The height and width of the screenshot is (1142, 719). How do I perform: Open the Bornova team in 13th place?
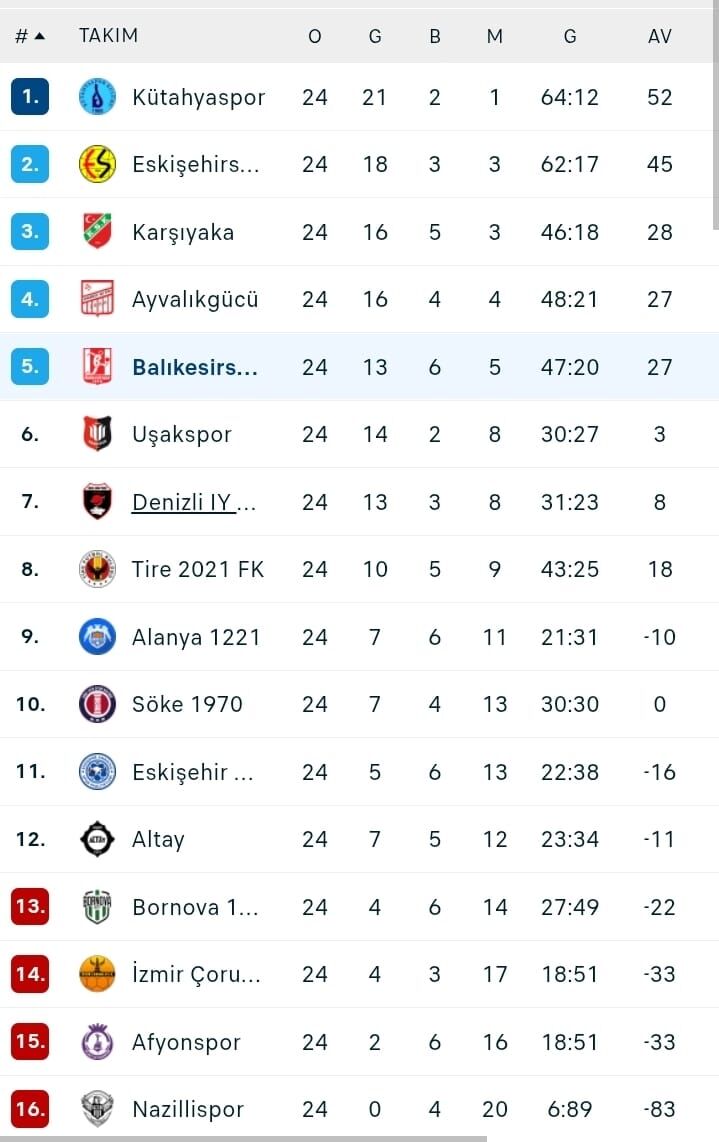click(x=195, y=907)
